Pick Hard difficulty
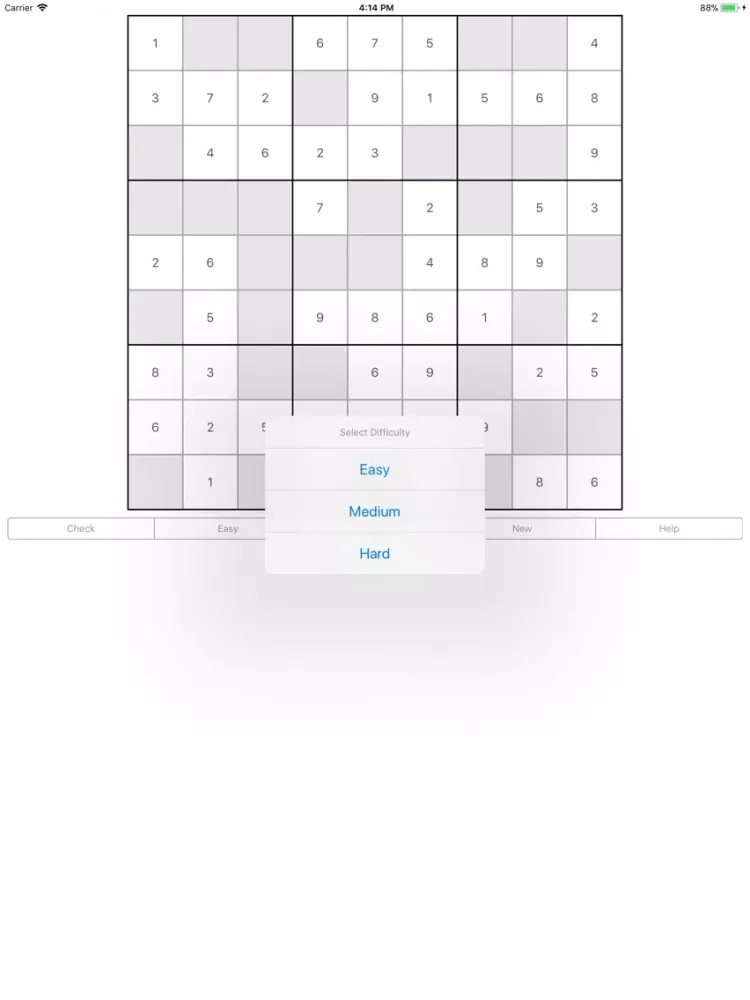The image size is (750, 1000). (374, 553)
